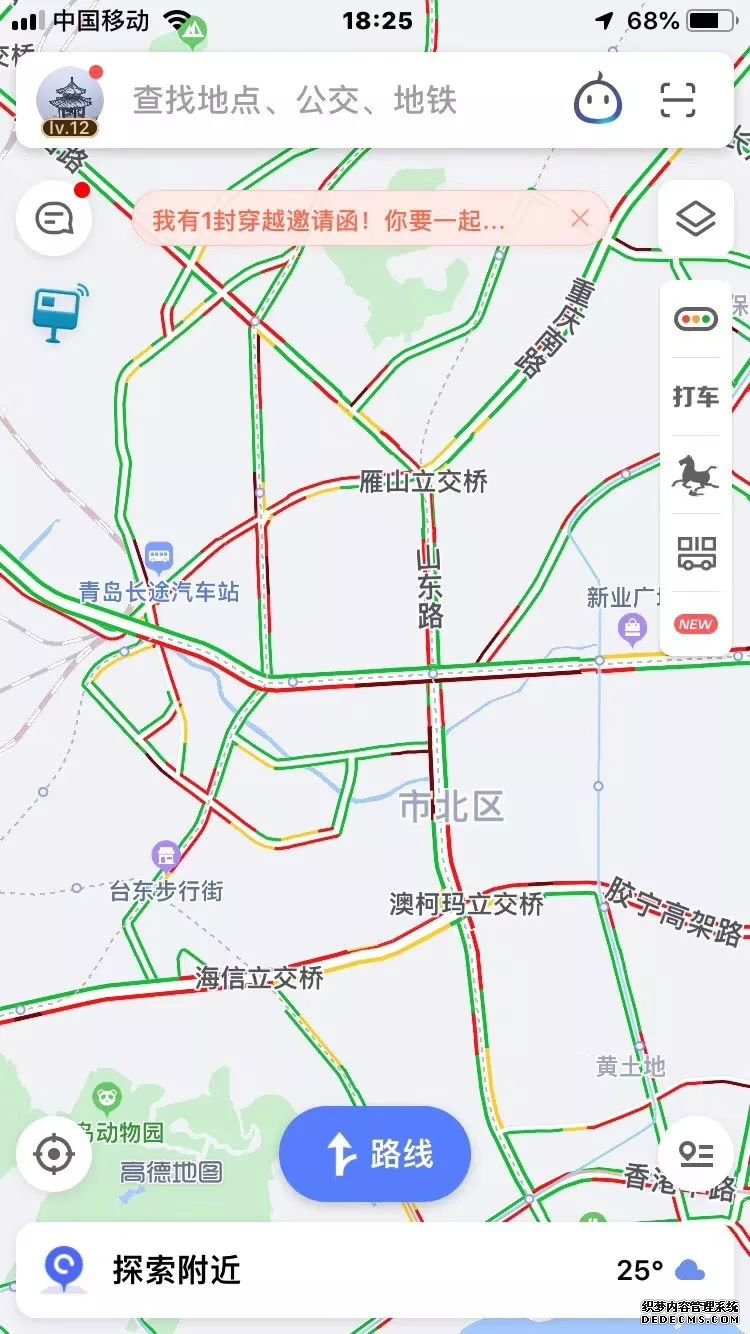Toggle the traffic light layer
The width and height of the screenshot is (750, 1334).
(x=696, y=320)
